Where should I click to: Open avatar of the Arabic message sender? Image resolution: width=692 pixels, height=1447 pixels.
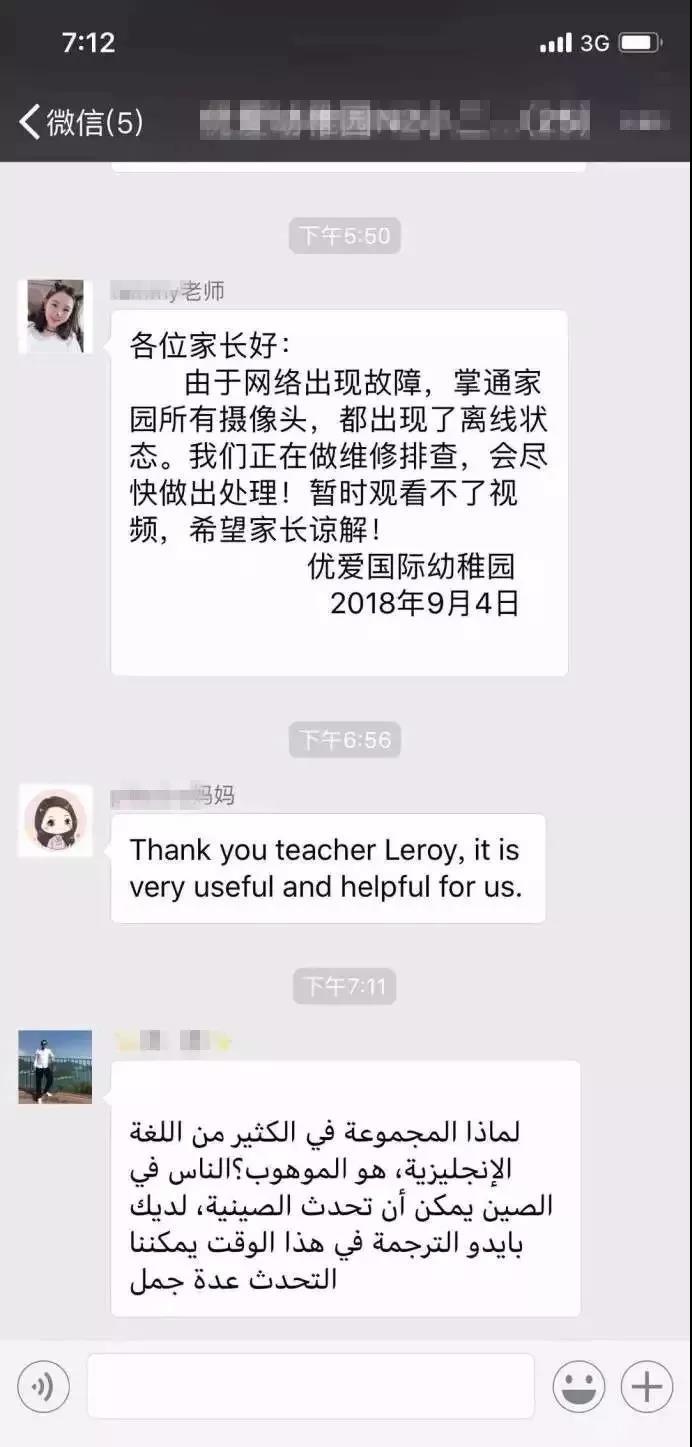55,1067
